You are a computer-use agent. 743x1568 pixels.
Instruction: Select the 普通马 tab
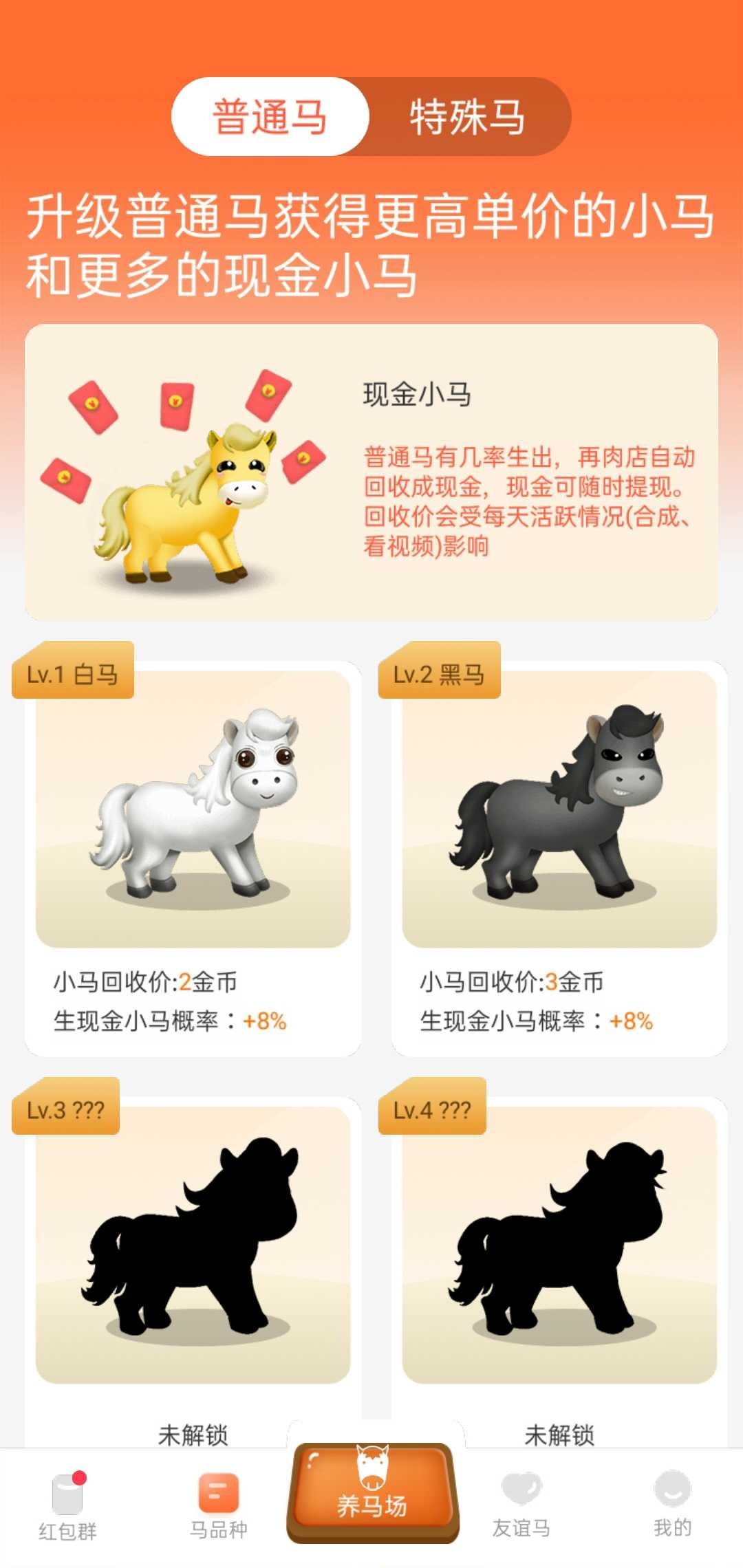tap(270, 117)
